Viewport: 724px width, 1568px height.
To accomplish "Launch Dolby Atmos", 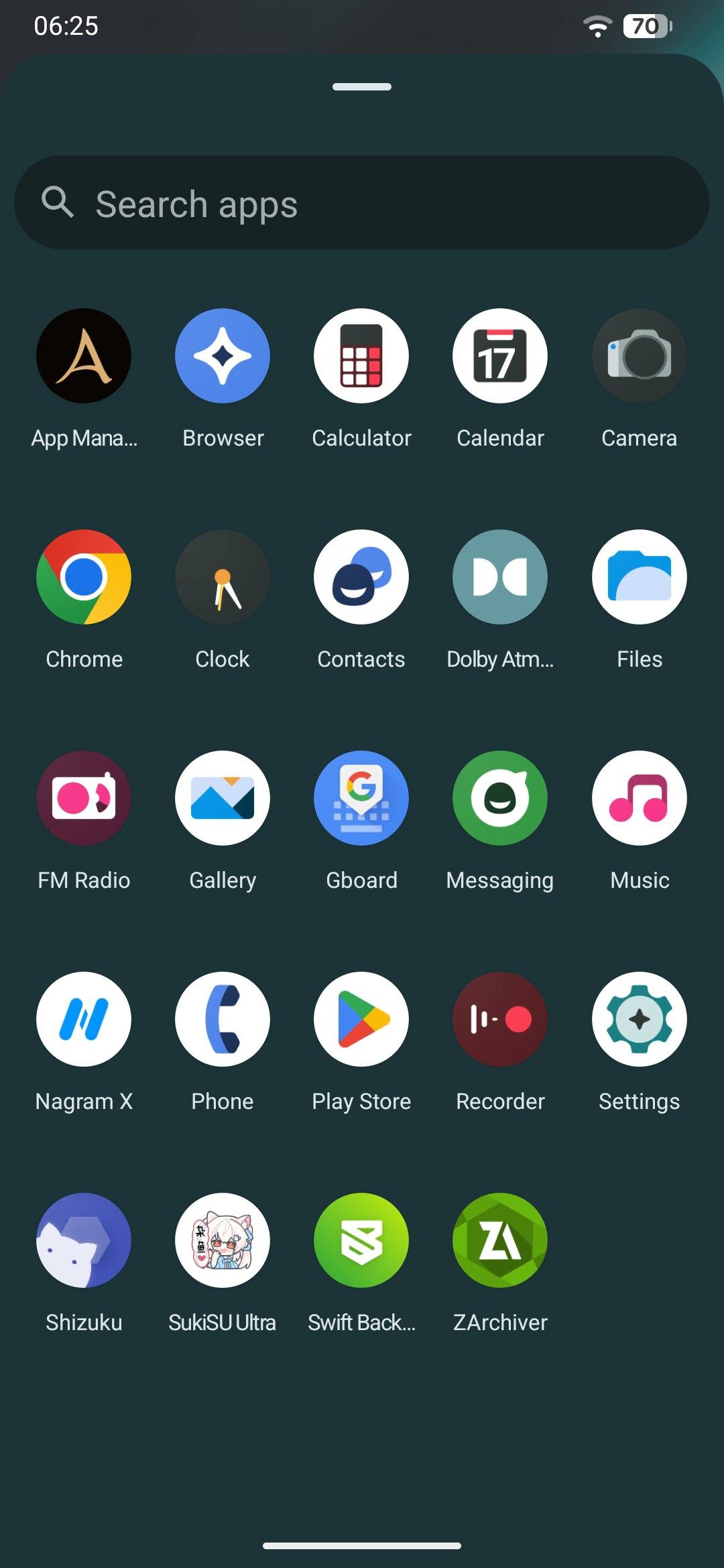I will pos(500,577).
